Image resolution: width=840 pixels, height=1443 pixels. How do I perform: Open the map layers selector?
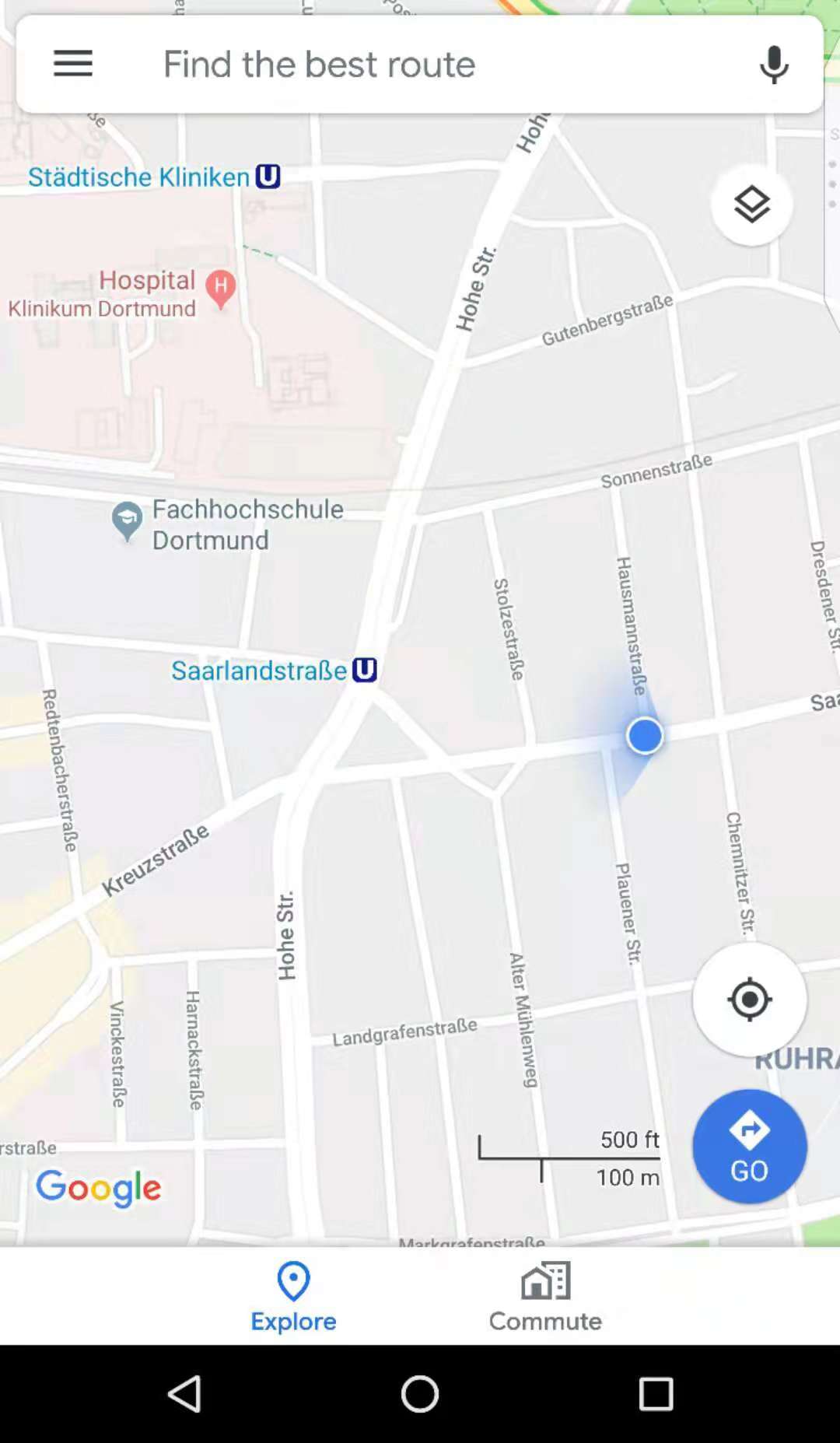point(751,205)
